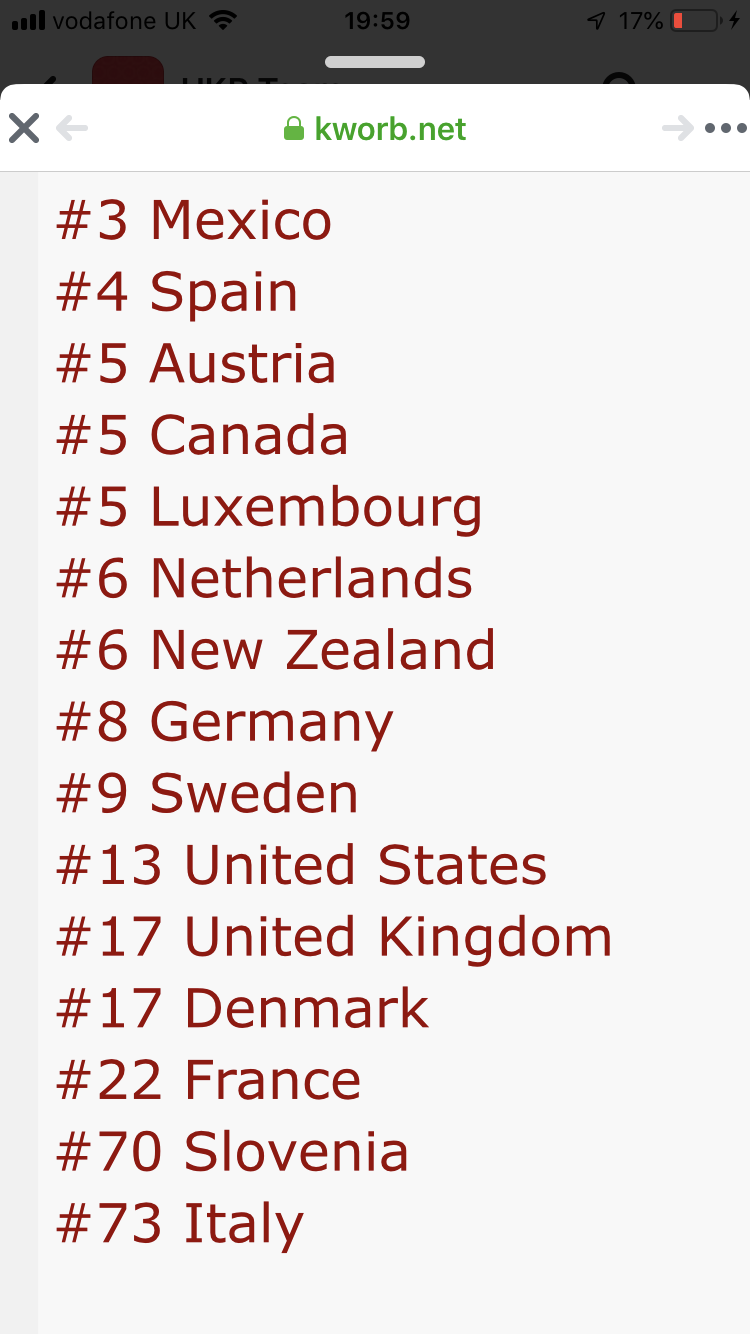This screenshot has width=750, height=1334.
Task: Open the browser's more options menu
Action: (x=726, y=128)
